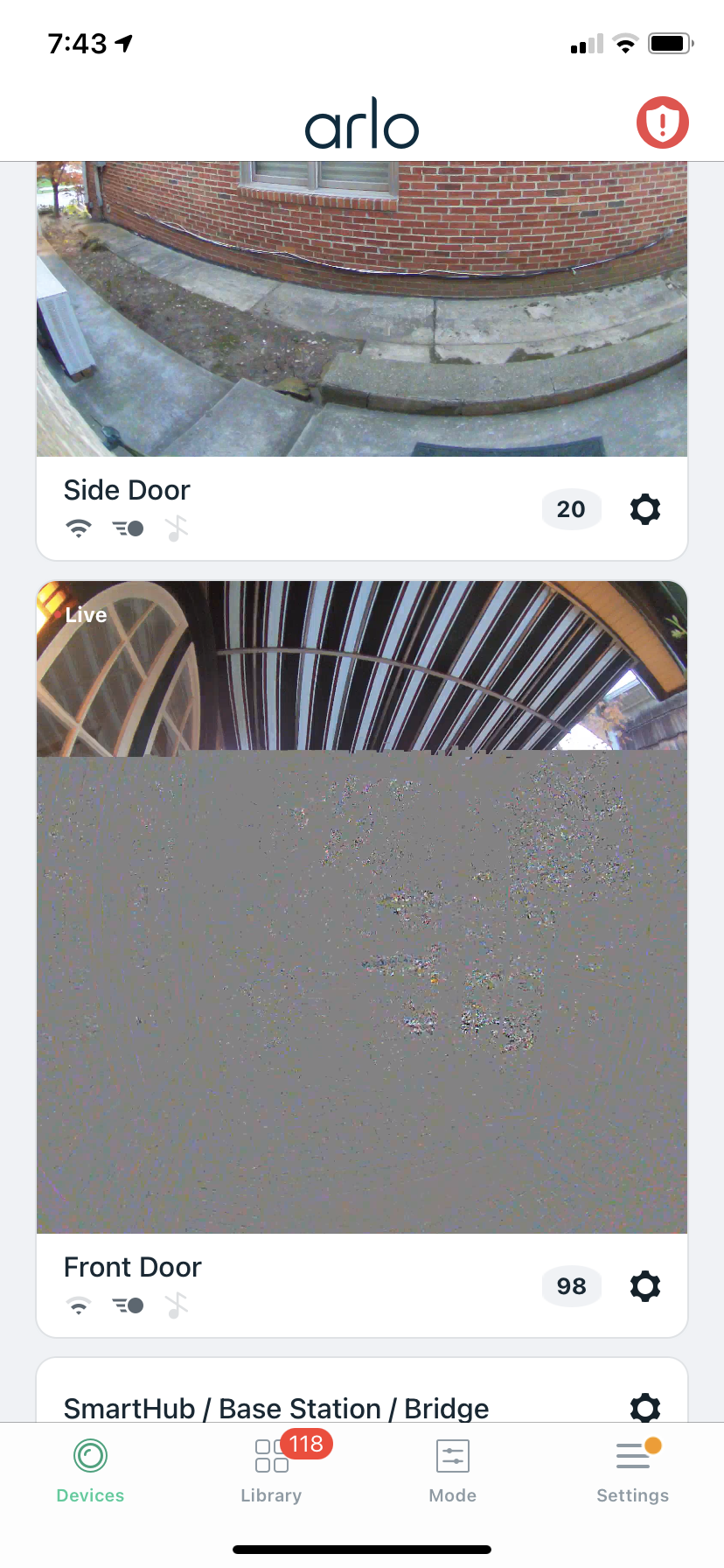View Front Door's 98 recordings badge
Image resolution: width=724 pixels, height=1568 pixels.
(571, 1286)
